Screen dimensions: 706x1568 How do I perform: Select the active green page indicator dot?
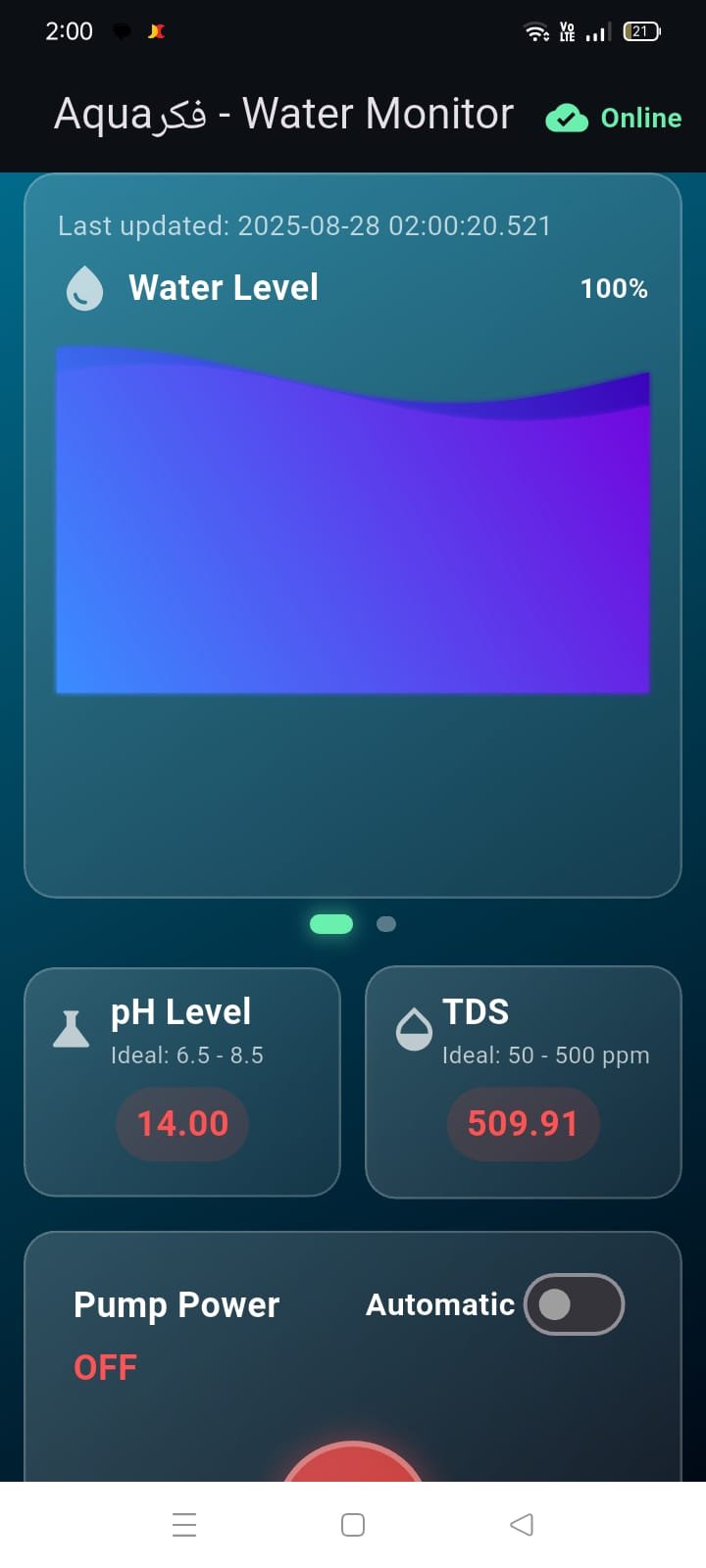pyautogui.click(x=330, y=923)
